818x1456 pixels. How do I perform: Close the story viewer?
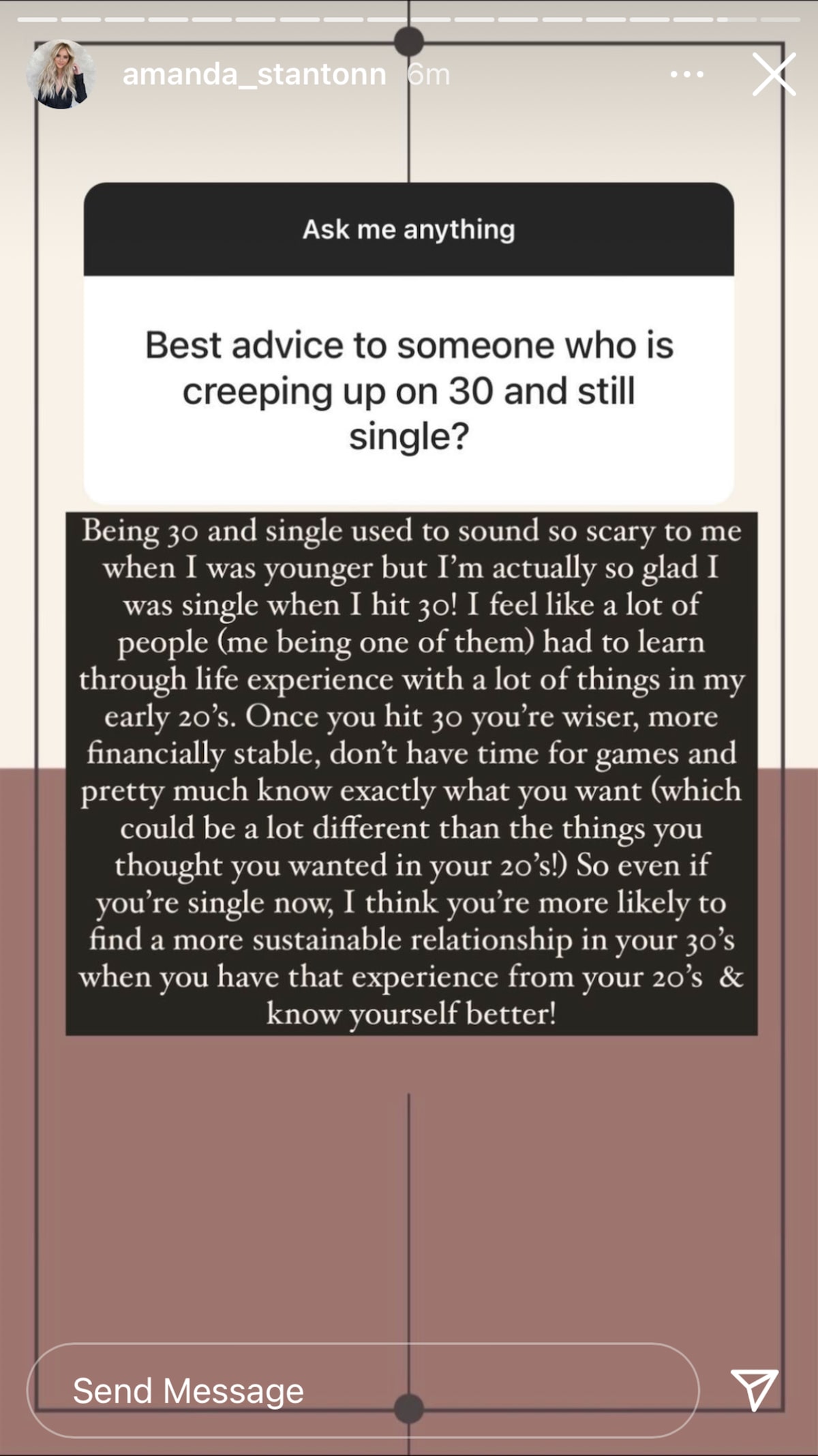[774, 74]
